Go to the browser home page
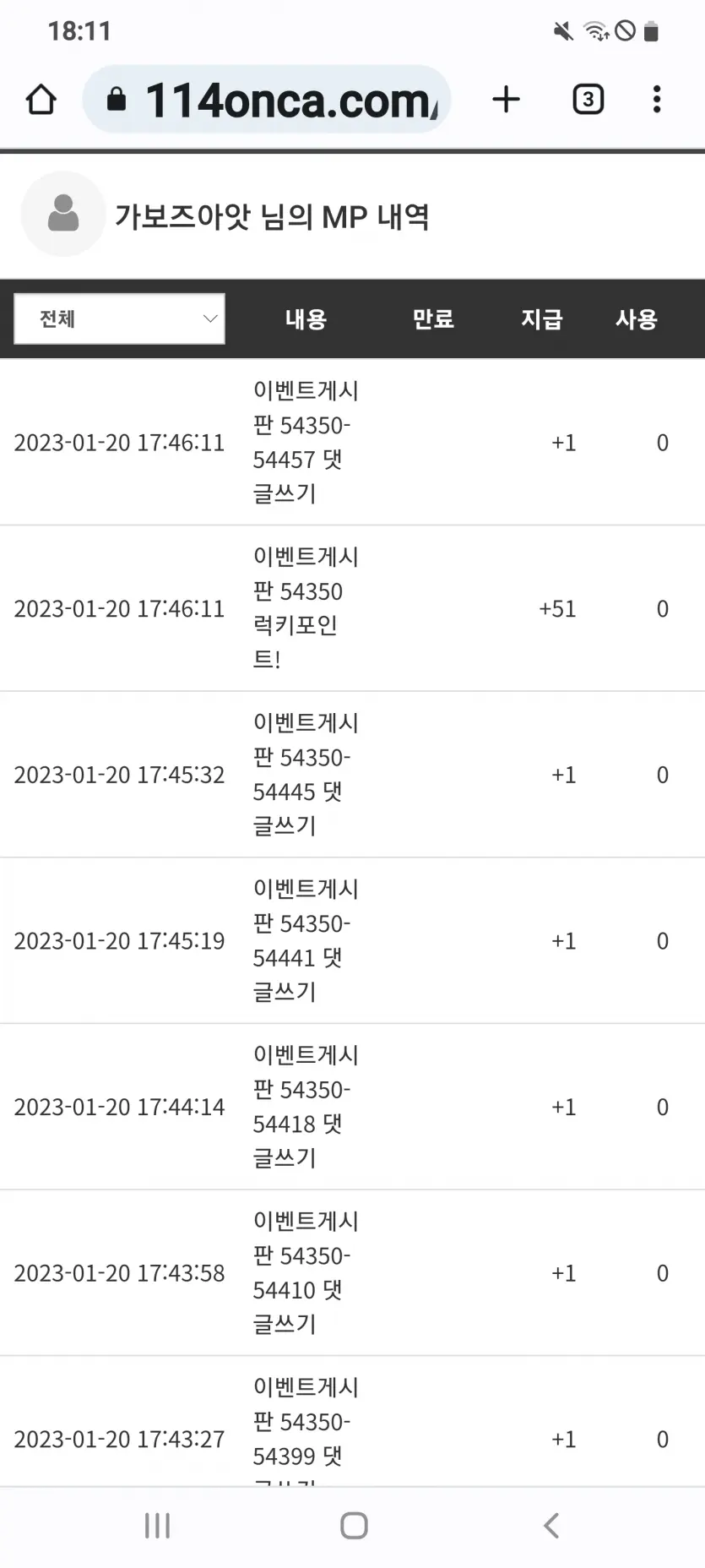Screen dimensions: 705x1568 tap(41, 100)
